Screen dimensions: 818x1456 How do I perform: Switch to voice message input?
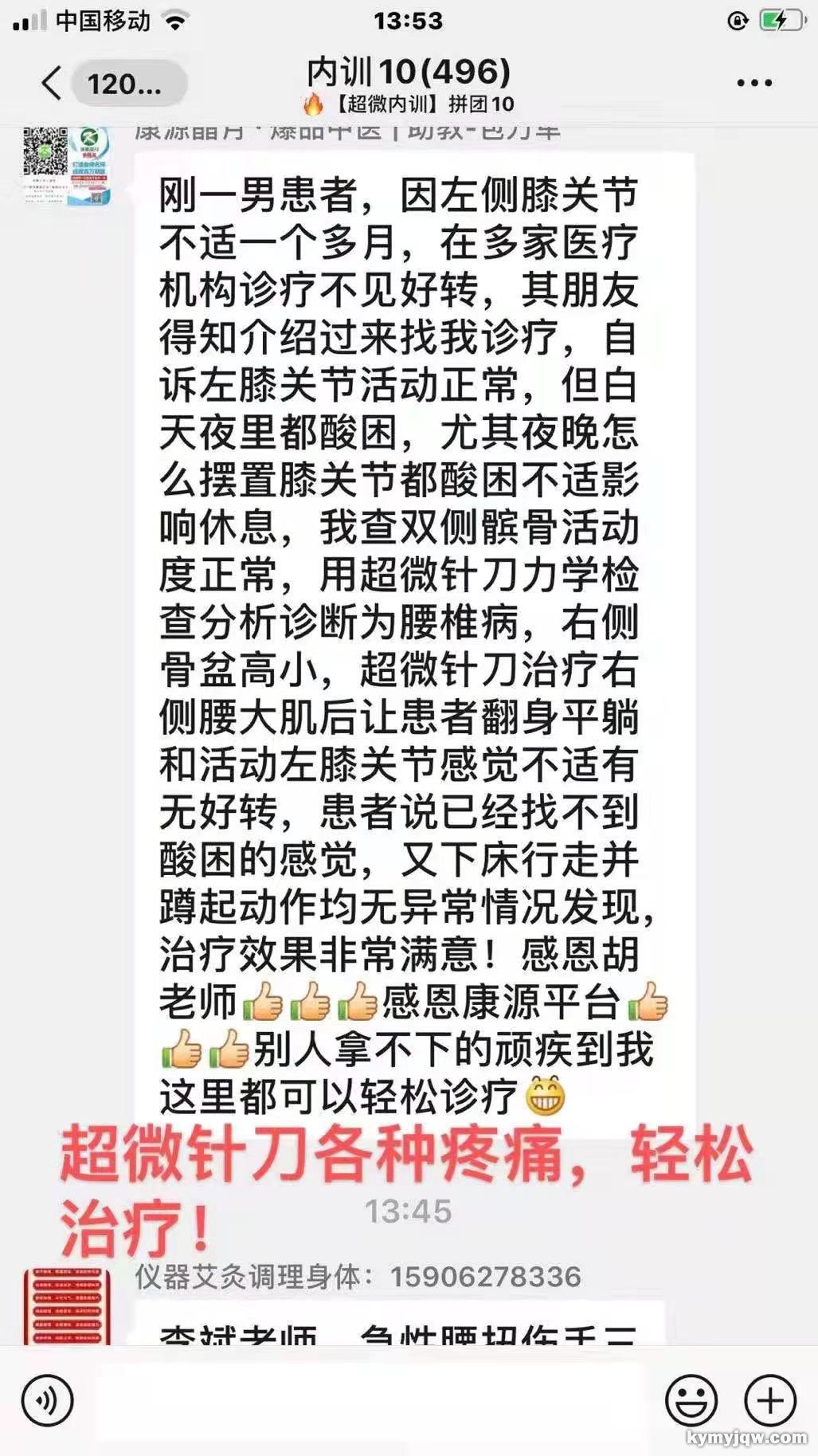48,1400
